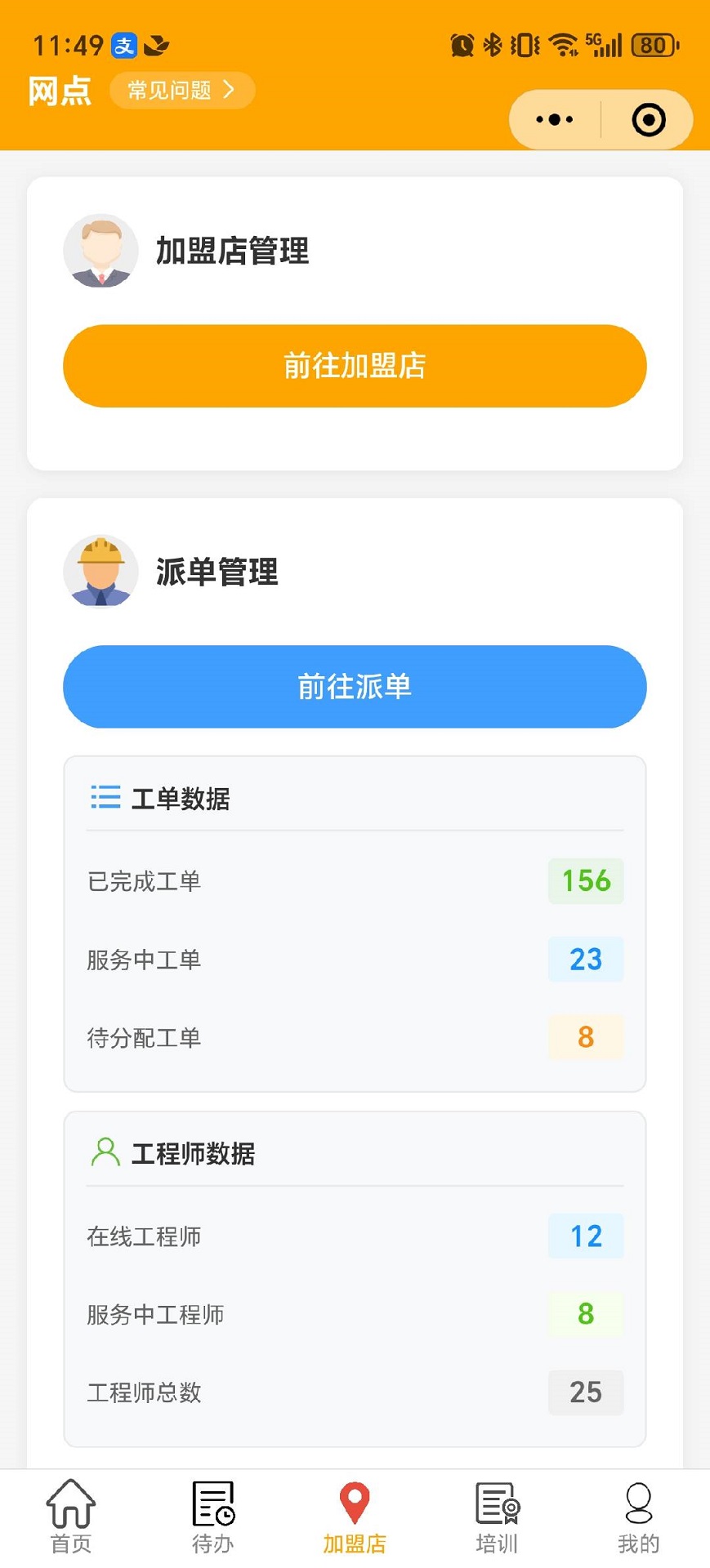Click the 派单管理 engineer helmet avatar icon
710x1568 pixels.
click(100, 571)
